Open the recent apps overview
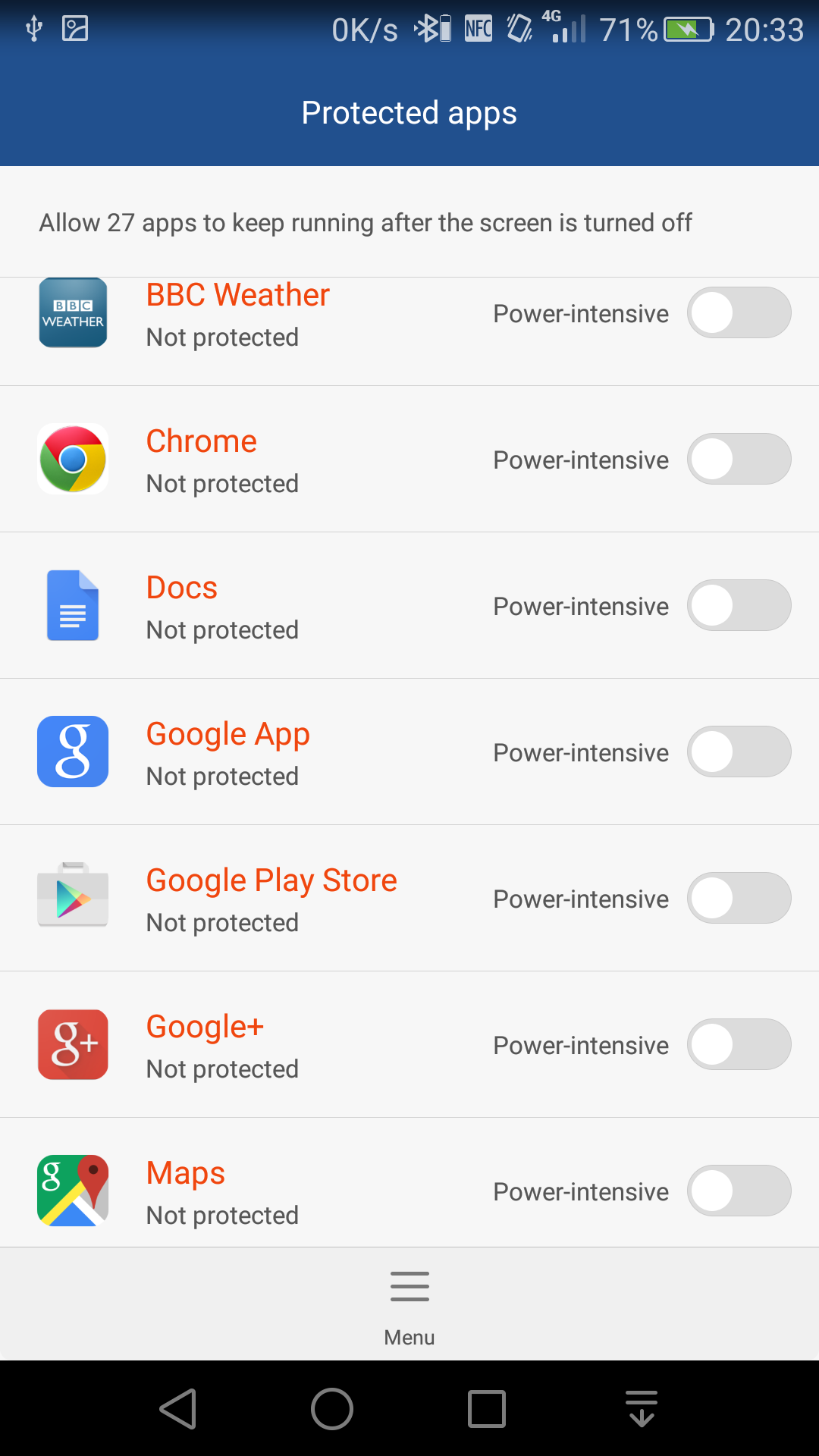 click(x=487, y=1409)
